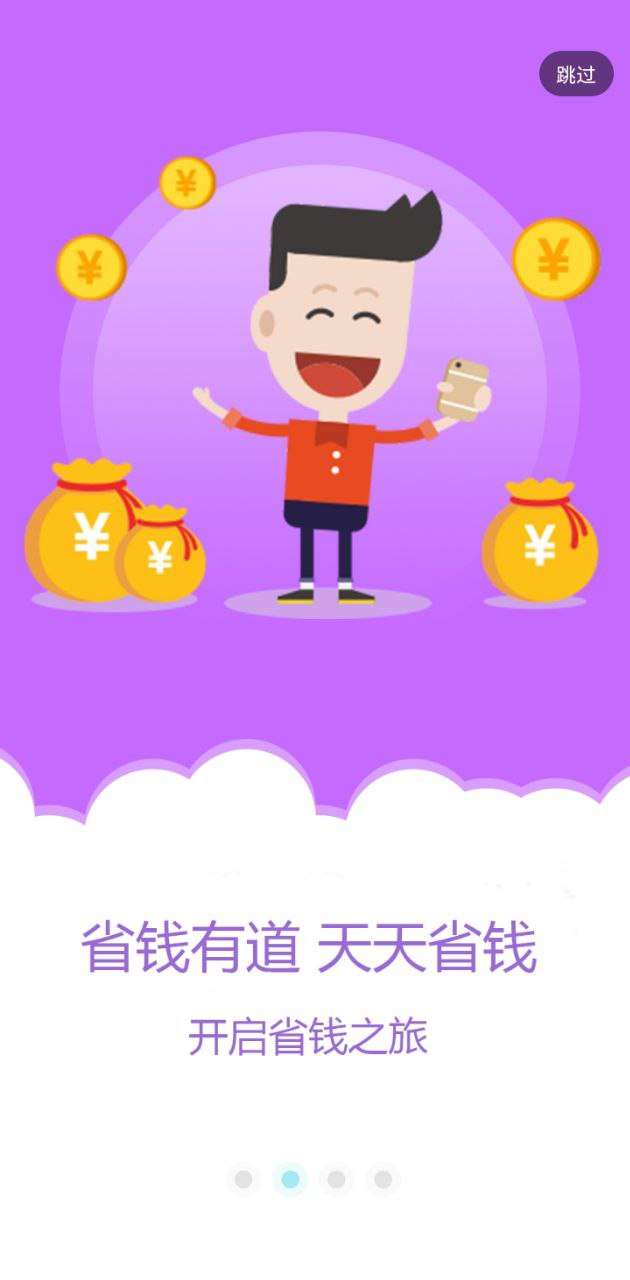Go to the fourth page indicator dot

[x=383, y=1180]
